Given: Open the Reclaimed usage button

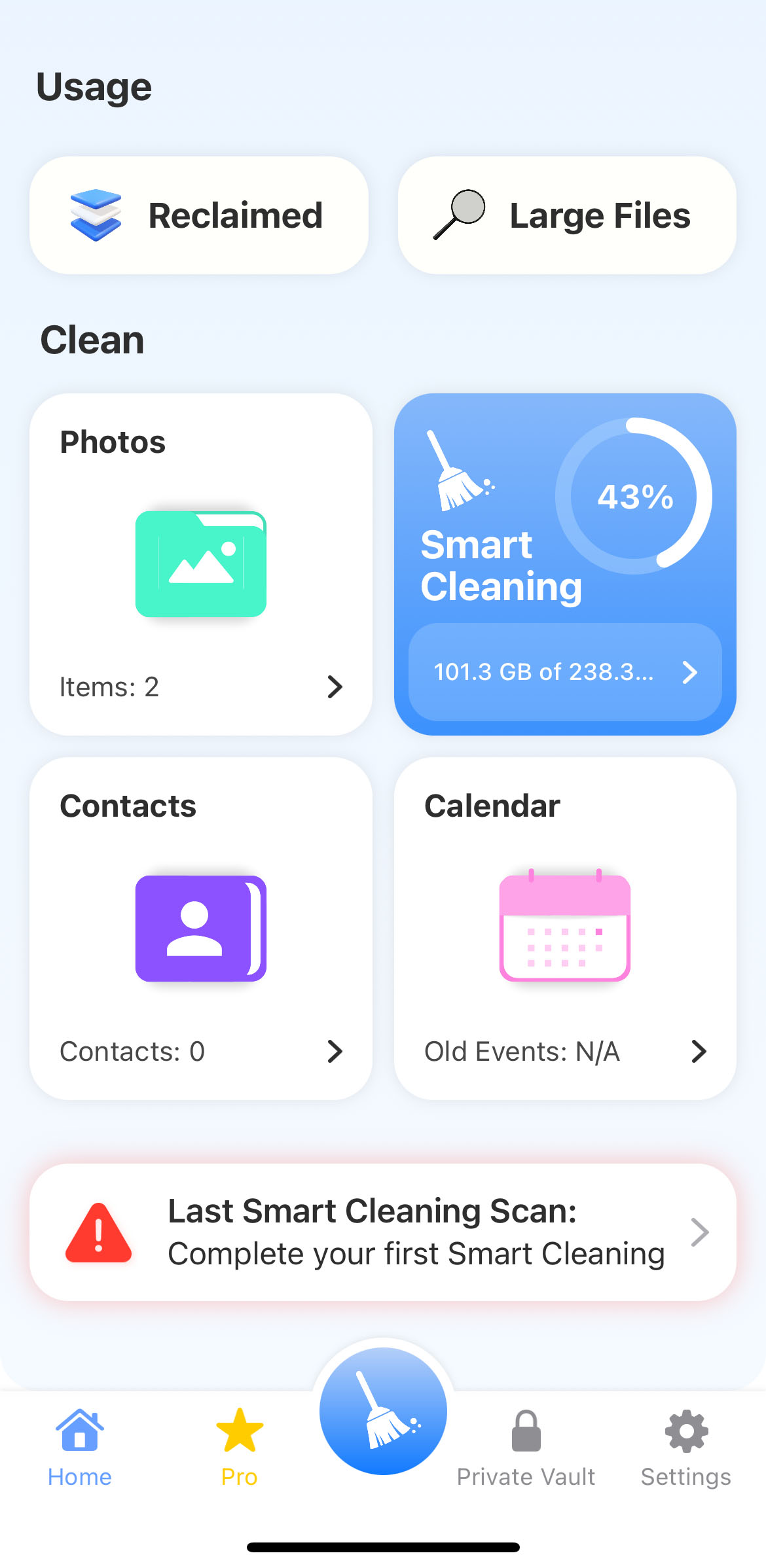Looking at the screenshot, I should click(x=199, y=215).
